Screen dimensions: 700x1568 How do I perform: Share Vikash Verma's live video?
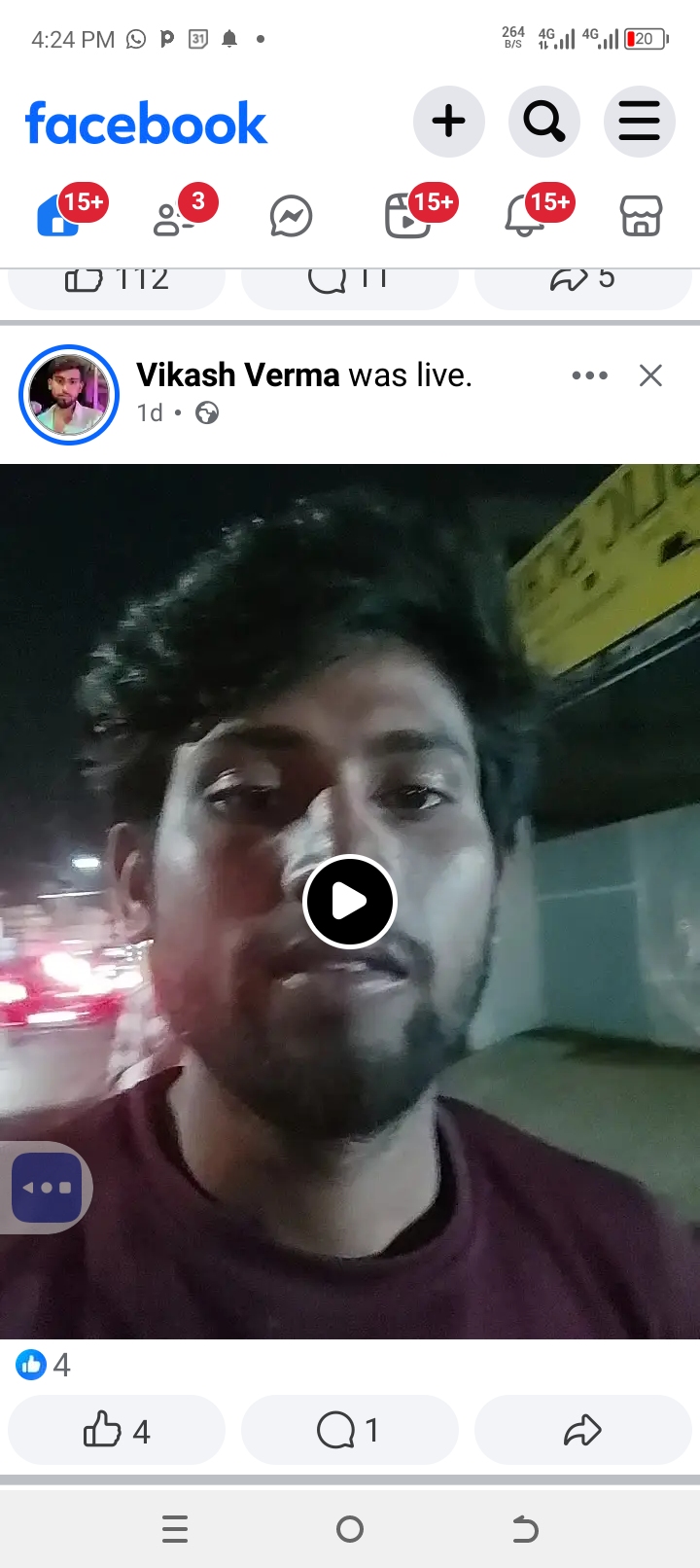click(x=582, y=1430)
